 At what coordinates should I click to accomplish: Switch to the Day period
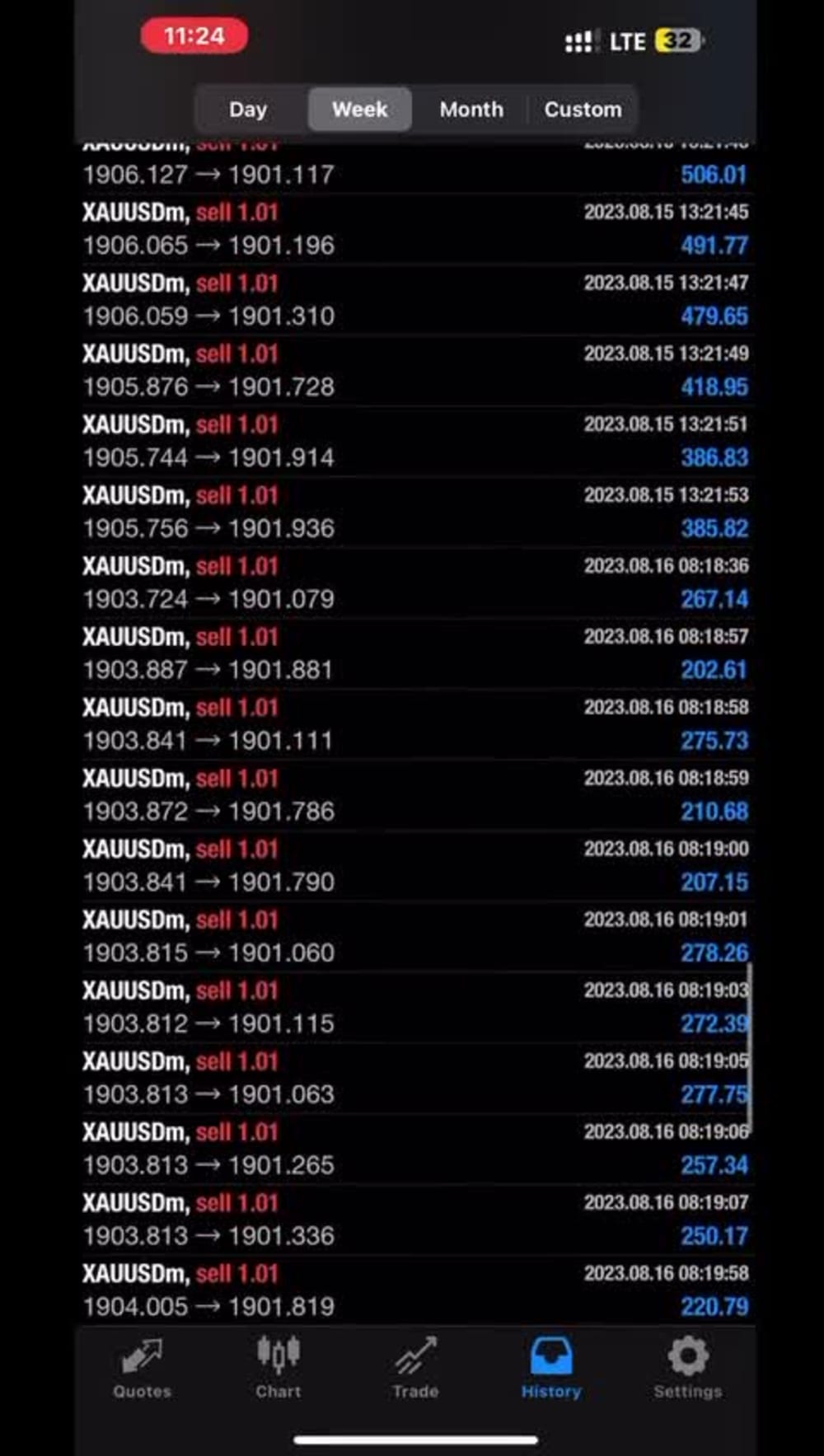click(x=248, y=110)
